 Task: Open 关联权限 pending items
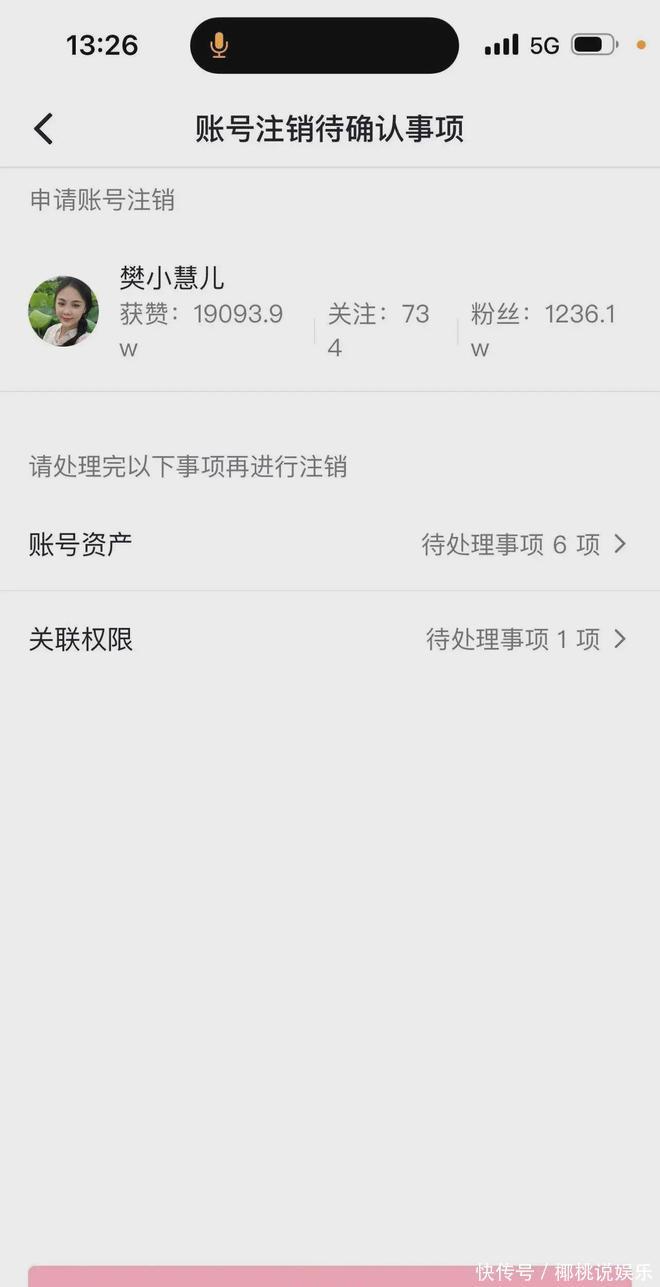(x=330, y=639)
